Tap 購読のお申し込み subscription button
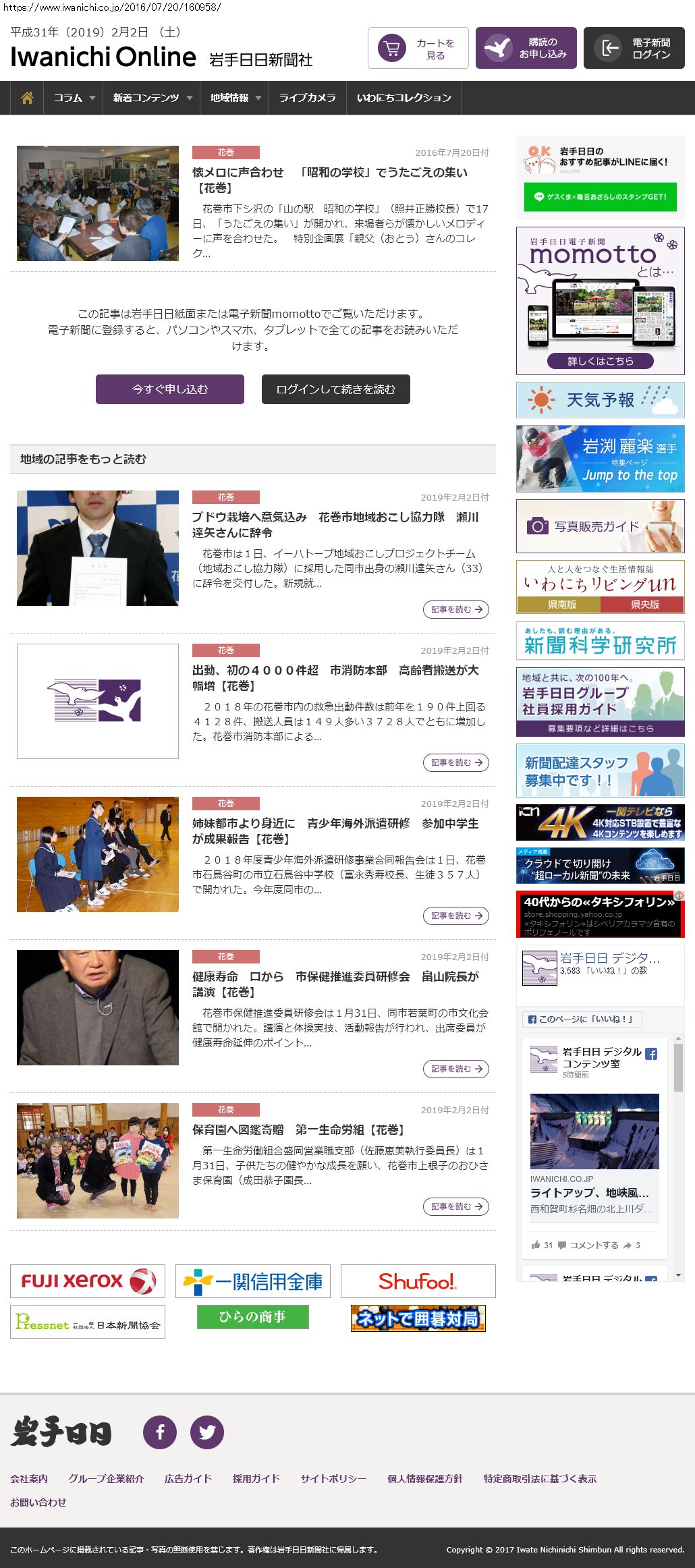 tap(526, 48)
